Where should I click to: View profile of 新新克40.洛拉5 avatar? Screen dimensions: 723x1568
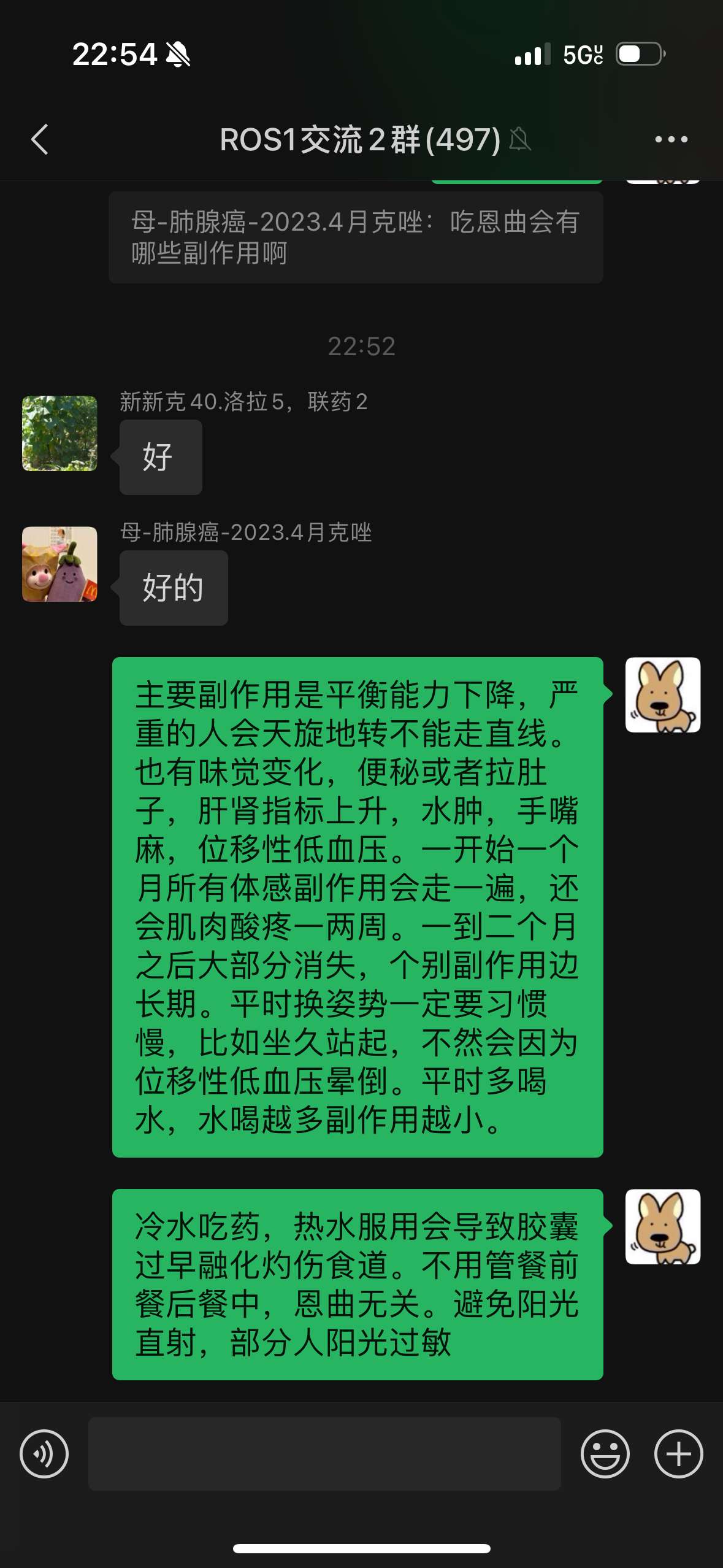(59, 433)
